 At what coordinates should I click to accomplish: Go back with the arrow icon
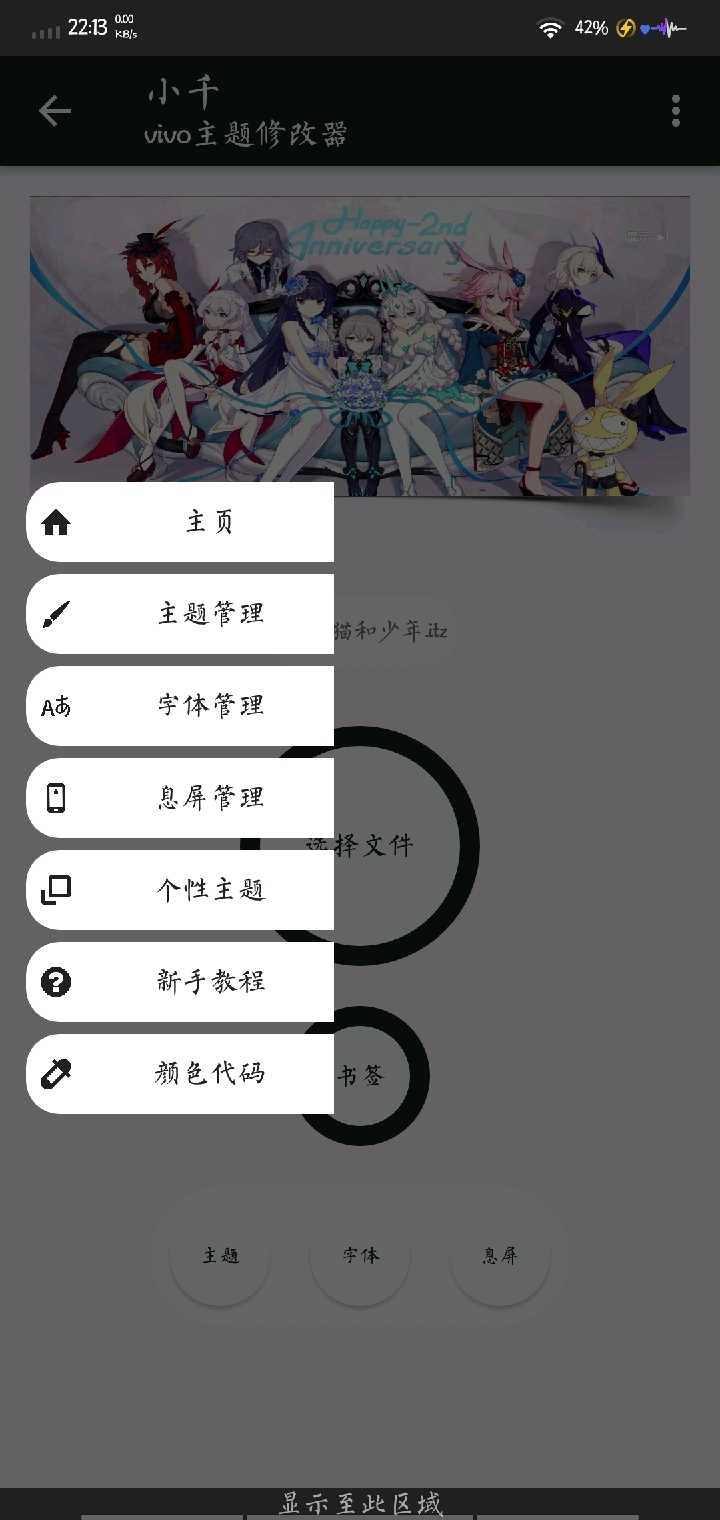point(55,111)
